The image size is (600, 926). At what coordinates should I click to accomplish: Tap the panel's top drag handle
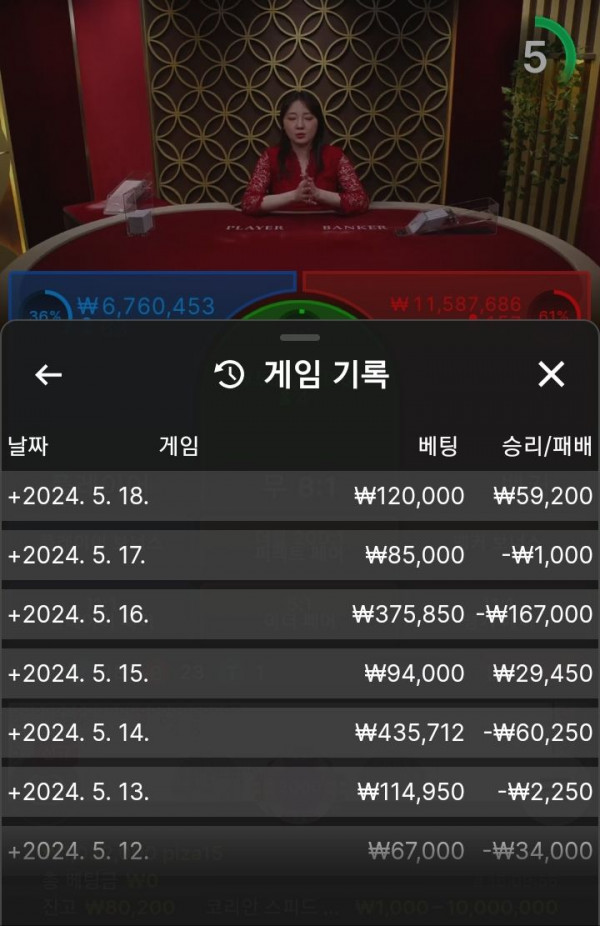click(x=300, y=338)
